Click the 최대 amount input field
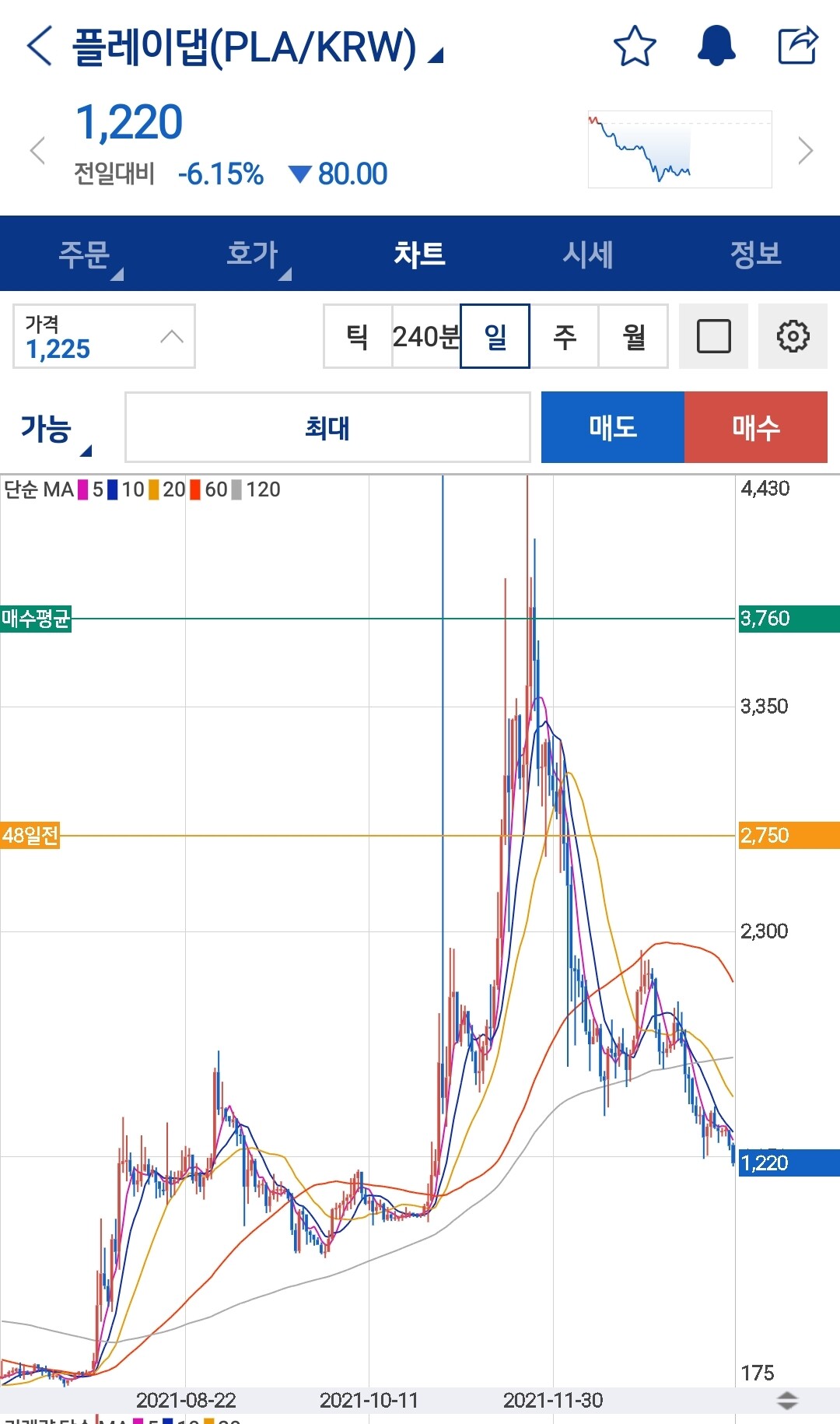Image resolution: width=840 pixels, height=1424 pixels. 327,428
